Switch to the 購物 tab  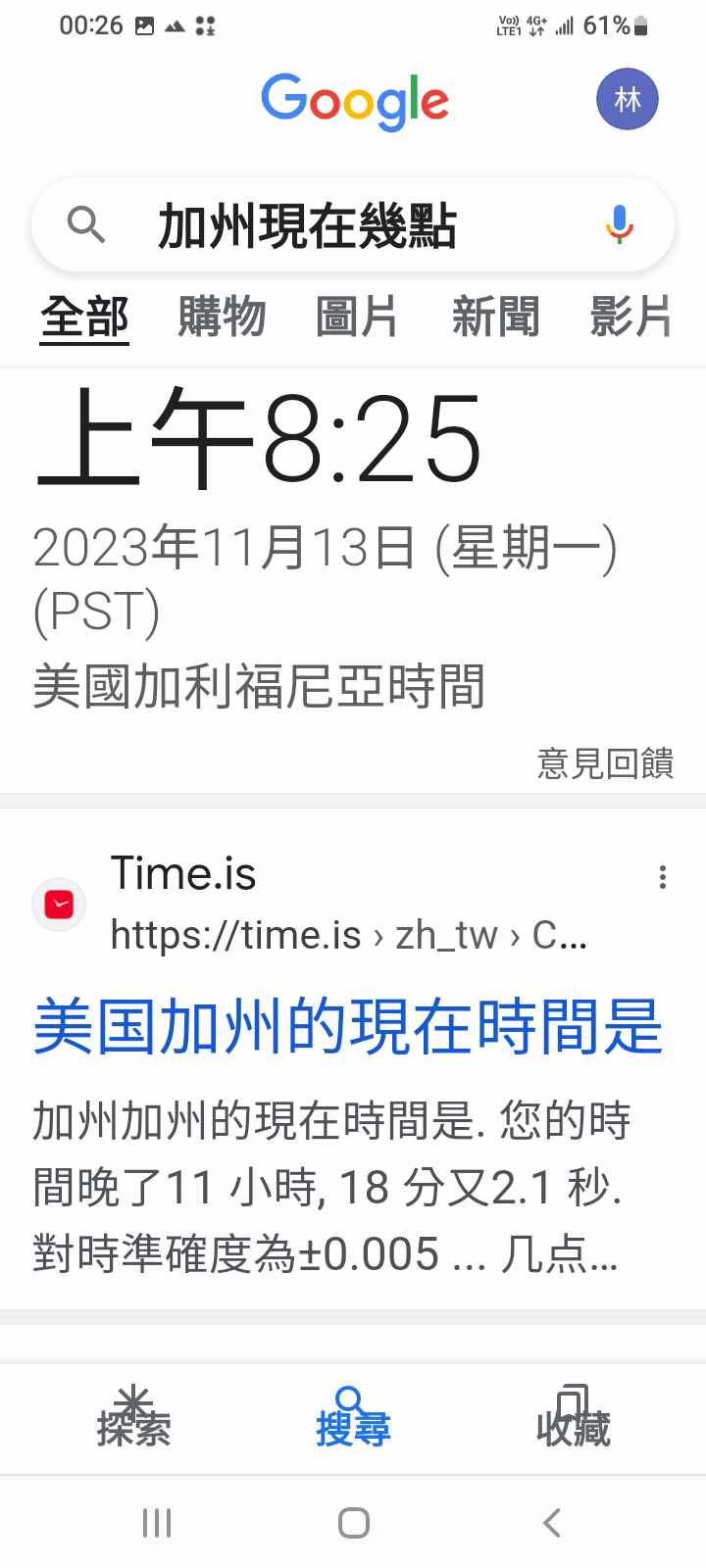222,318
